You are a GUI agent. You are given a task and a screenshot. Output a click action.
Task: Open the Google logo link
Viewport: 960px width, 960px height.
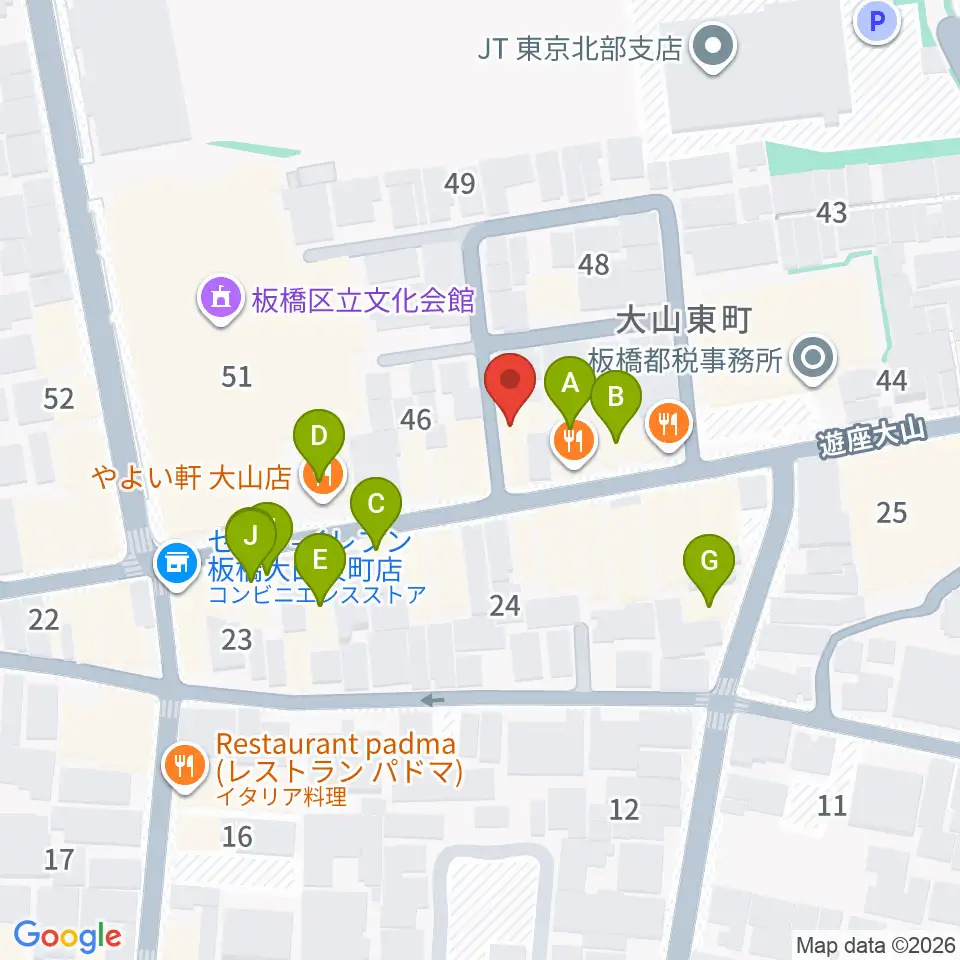point(67,936)
